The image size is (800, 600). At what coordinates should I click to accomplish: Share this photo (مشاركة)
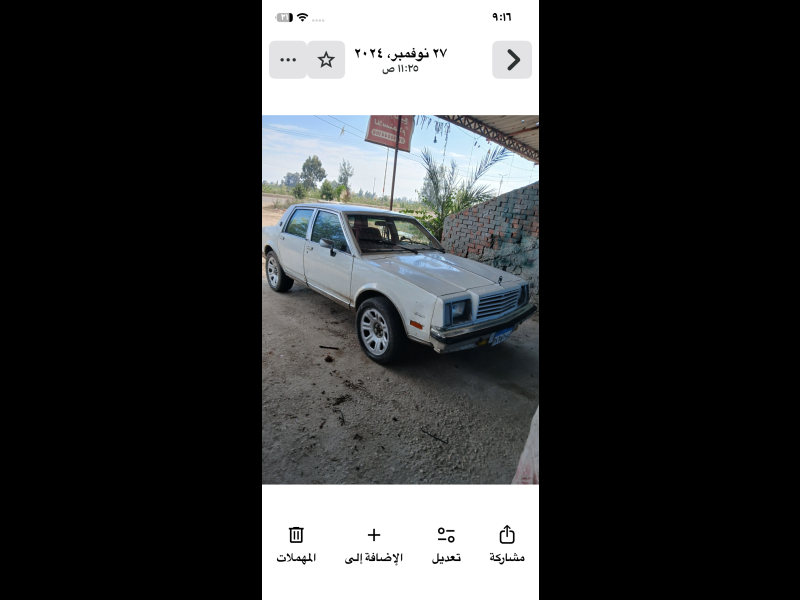click(x=507, y=544)
